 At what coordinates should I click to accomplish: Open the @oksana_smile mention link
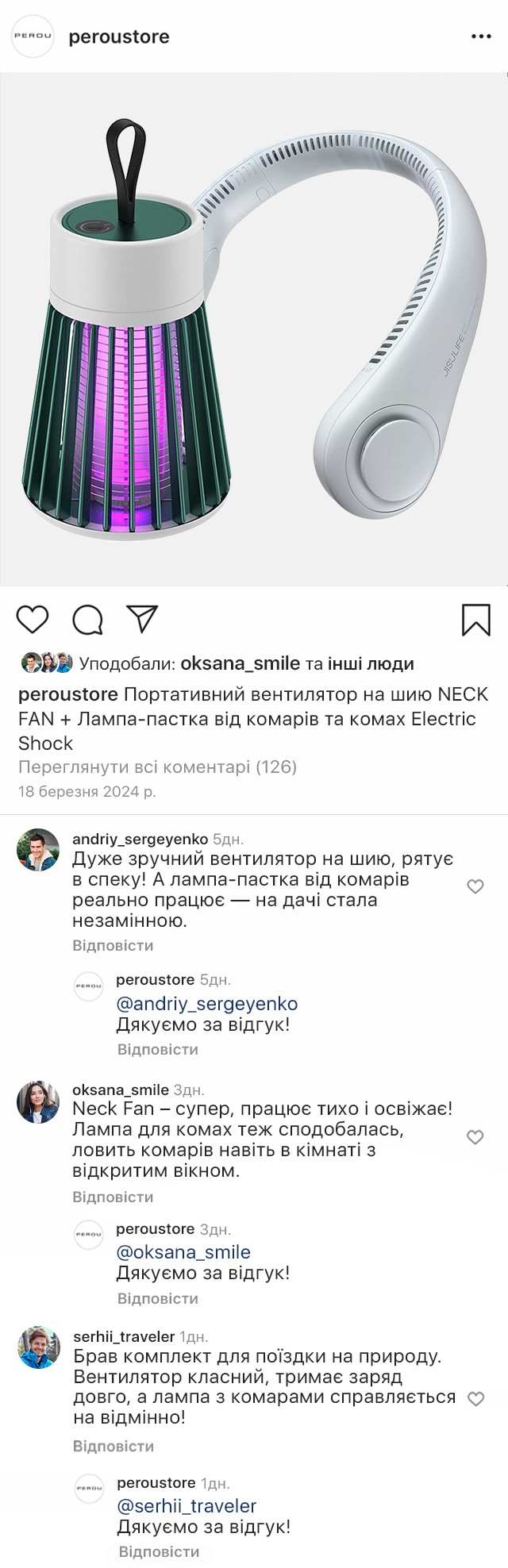point(183,1252)
